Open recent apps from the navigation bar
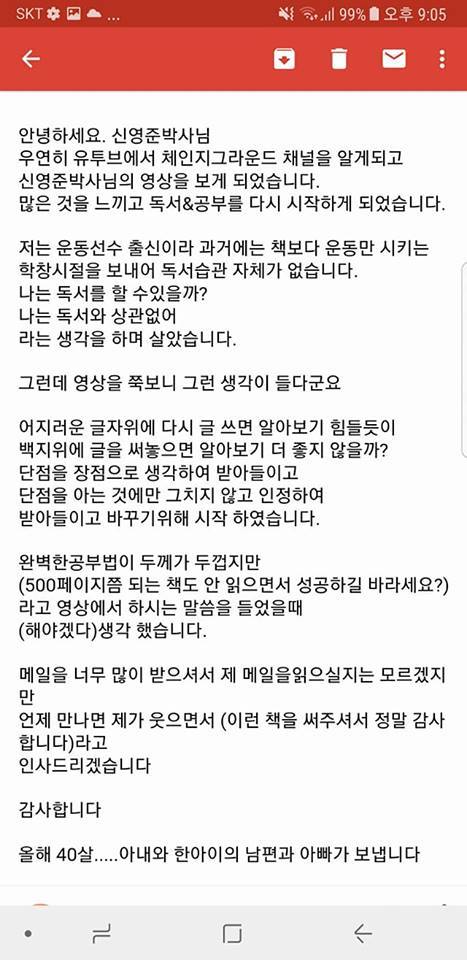Screen dimensions: 467x960 click(102, 933)
